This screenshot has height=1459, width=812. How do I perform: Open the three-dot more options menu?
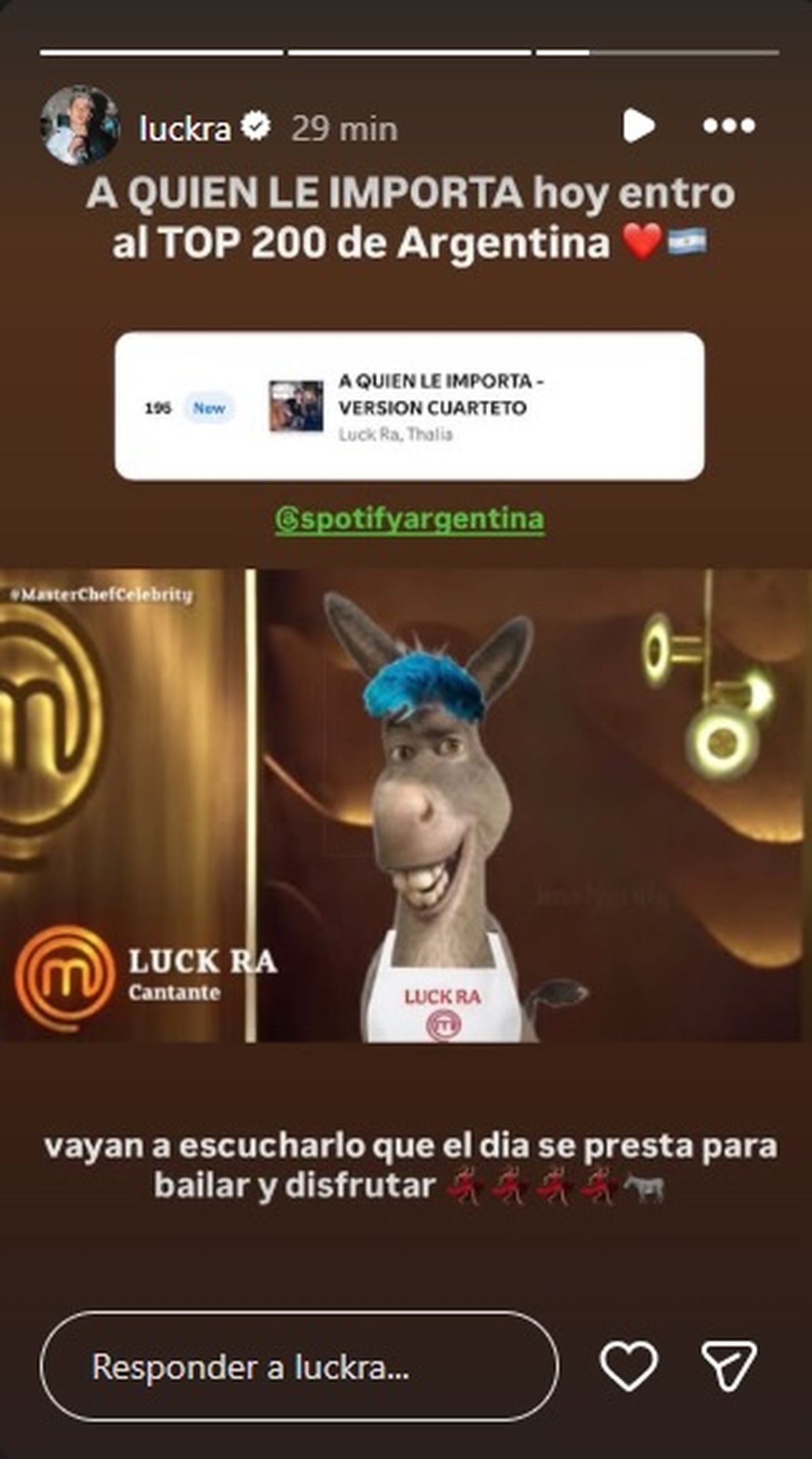pyautogui.click(x=729, y=126)
